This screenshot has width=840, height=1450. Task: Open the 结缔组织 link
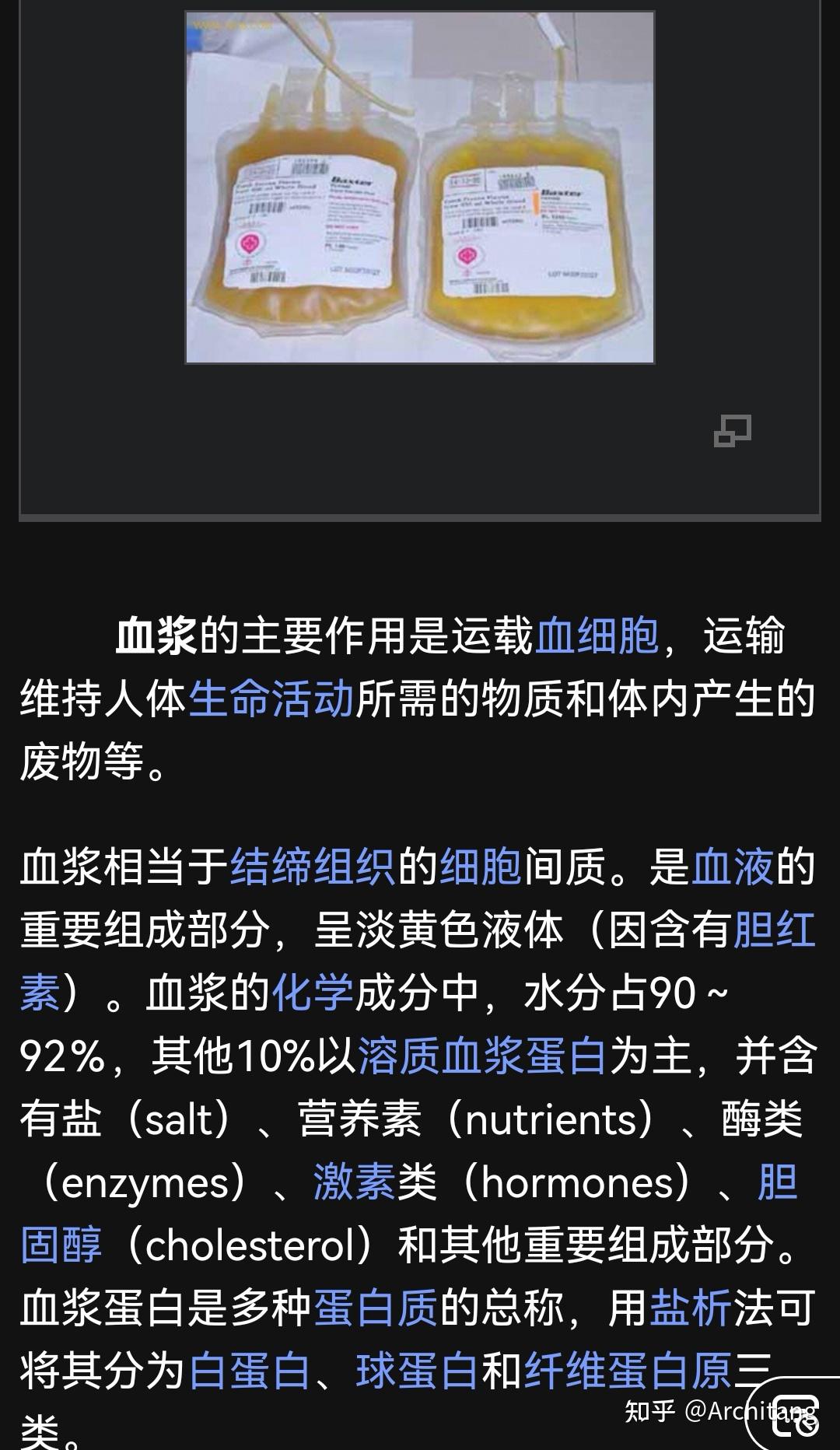pos(313,867)
